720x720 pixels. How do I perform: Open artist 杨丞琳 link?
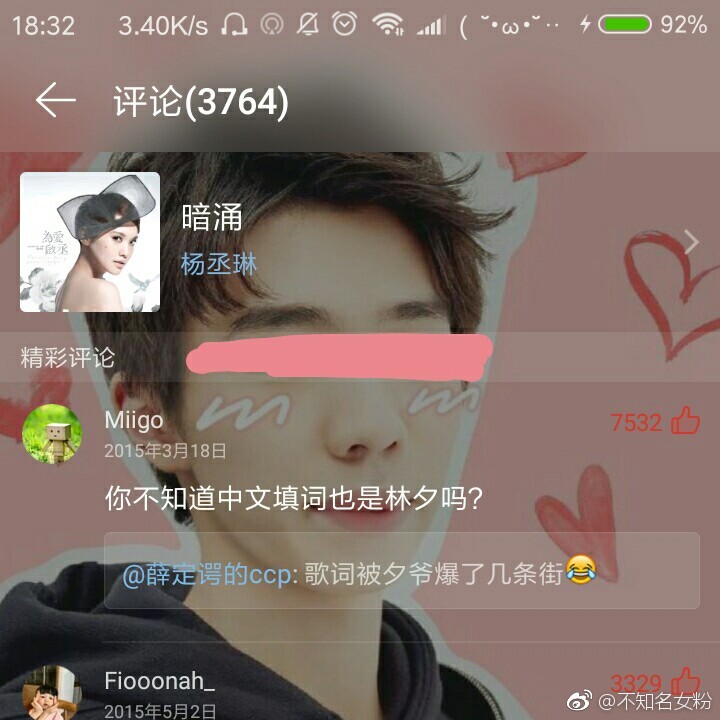click(219, 264)
